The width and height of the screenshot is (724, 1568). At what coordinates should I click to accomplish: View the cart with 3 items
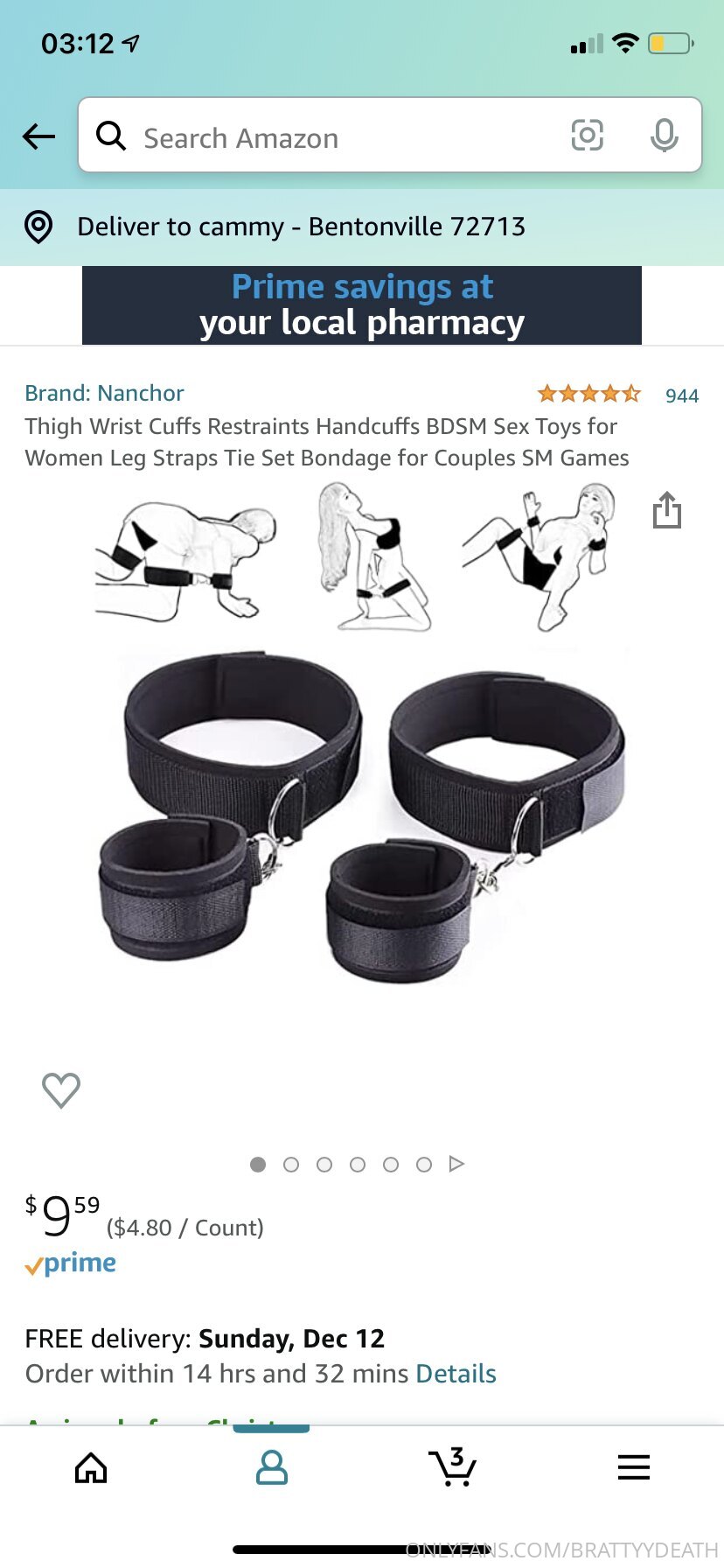click(x=452, y=1467)
